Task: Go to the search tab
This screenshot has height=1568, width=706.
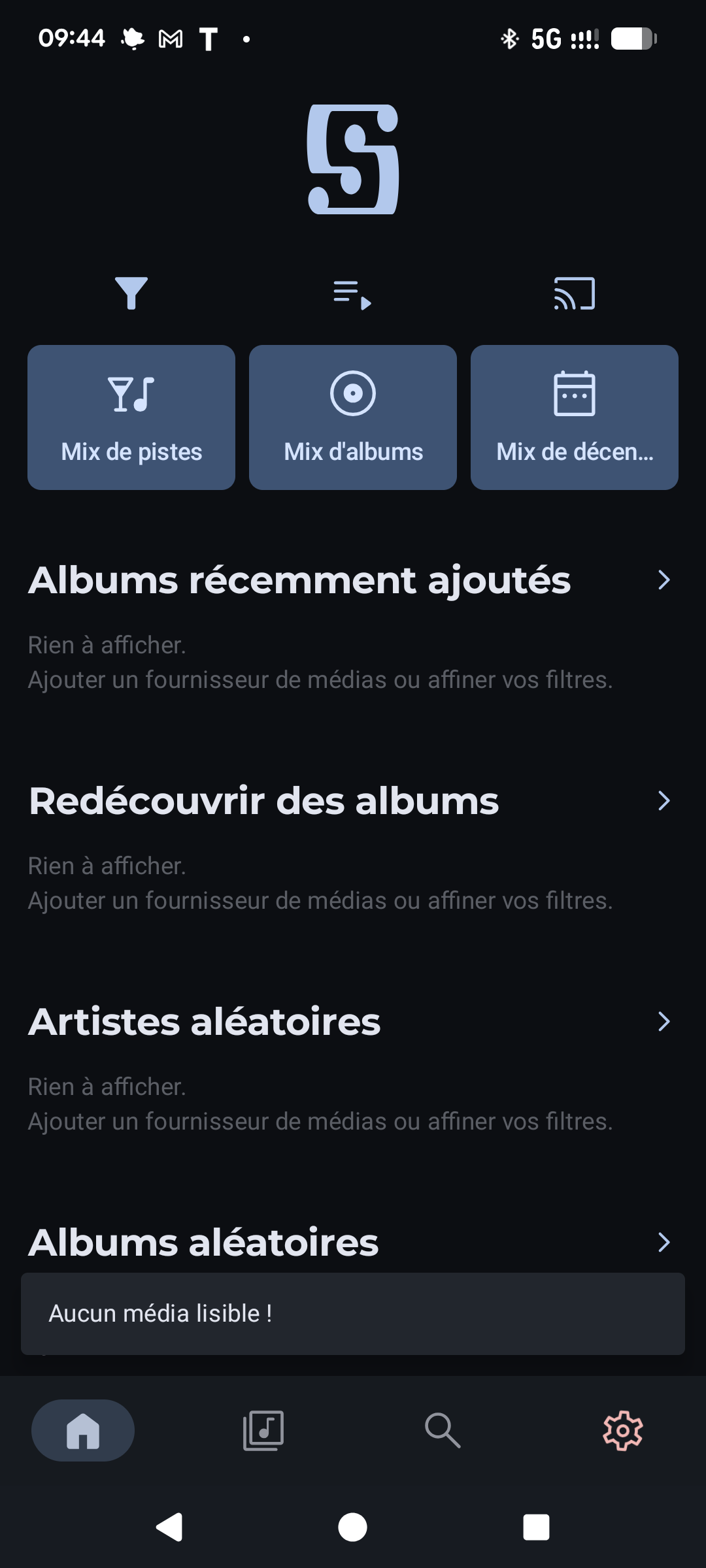Action: pos(443,1431)
